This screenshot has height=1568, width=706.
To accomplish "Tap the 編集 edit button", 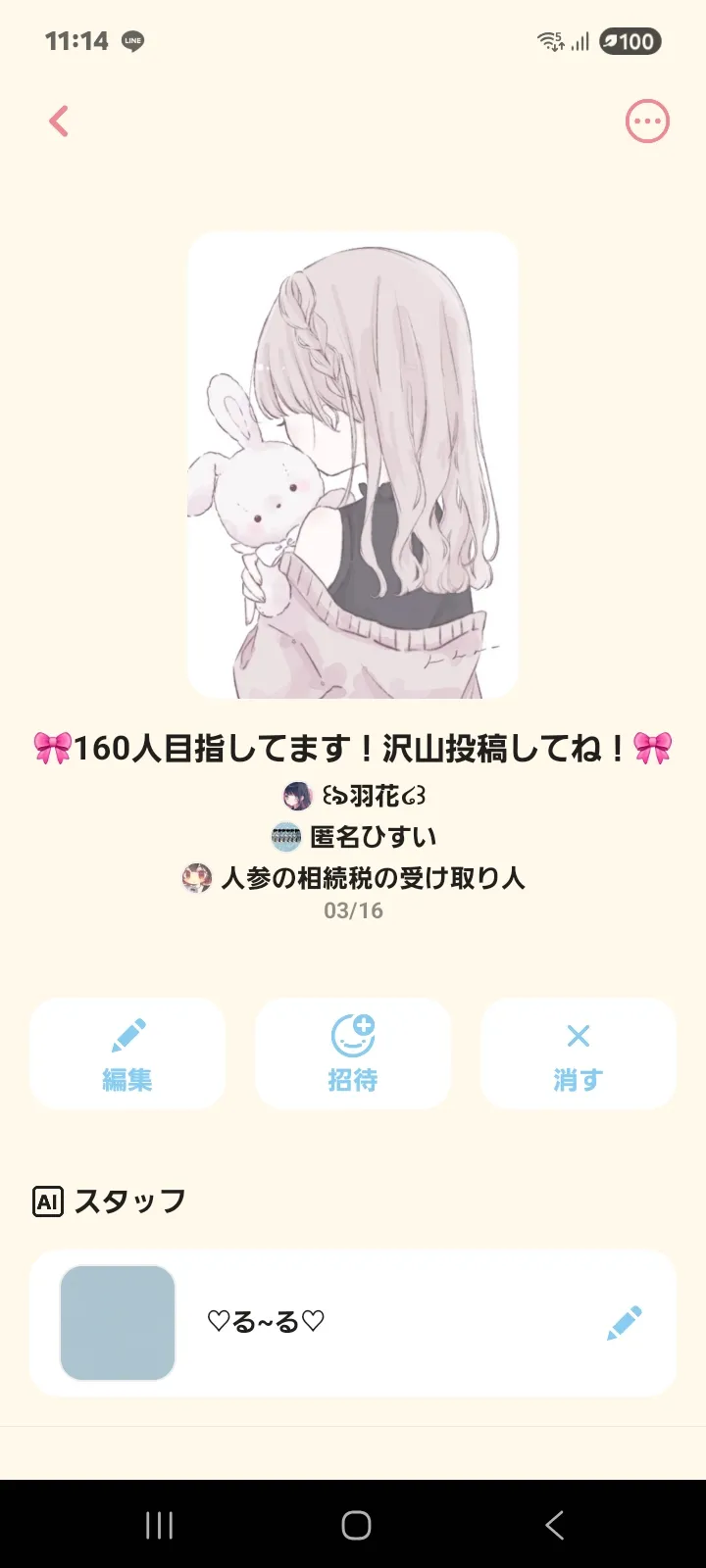I will pyautogui.click(x=127, y=1053).
